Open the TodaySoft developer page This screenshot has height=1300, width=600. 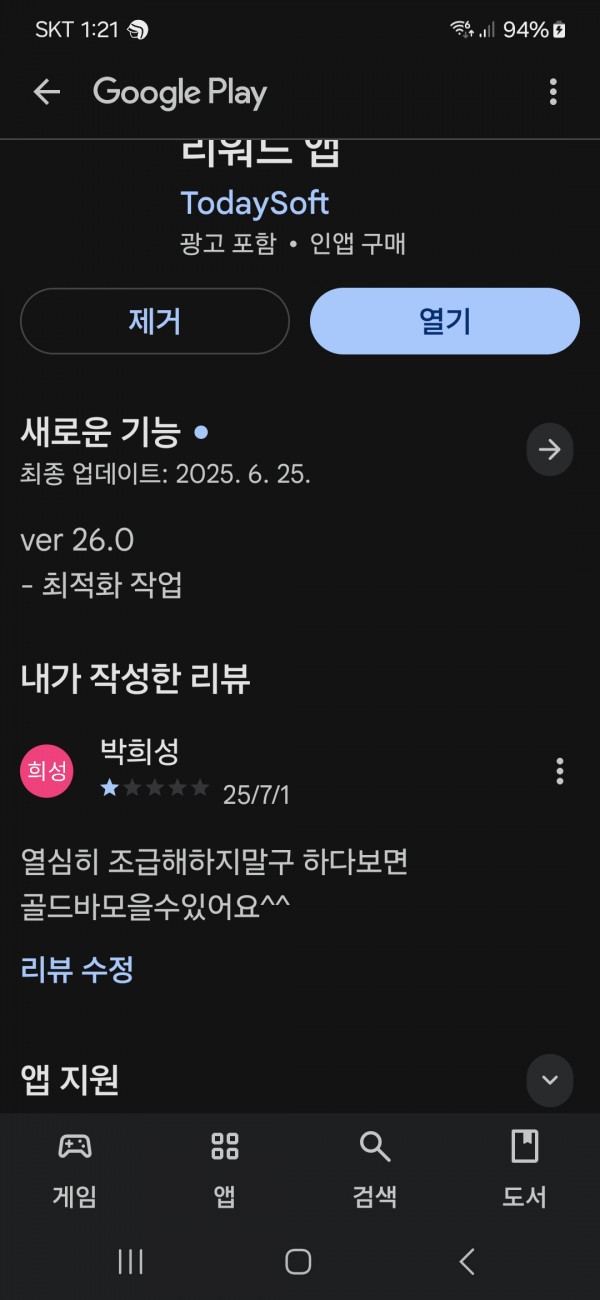[255, 203]
